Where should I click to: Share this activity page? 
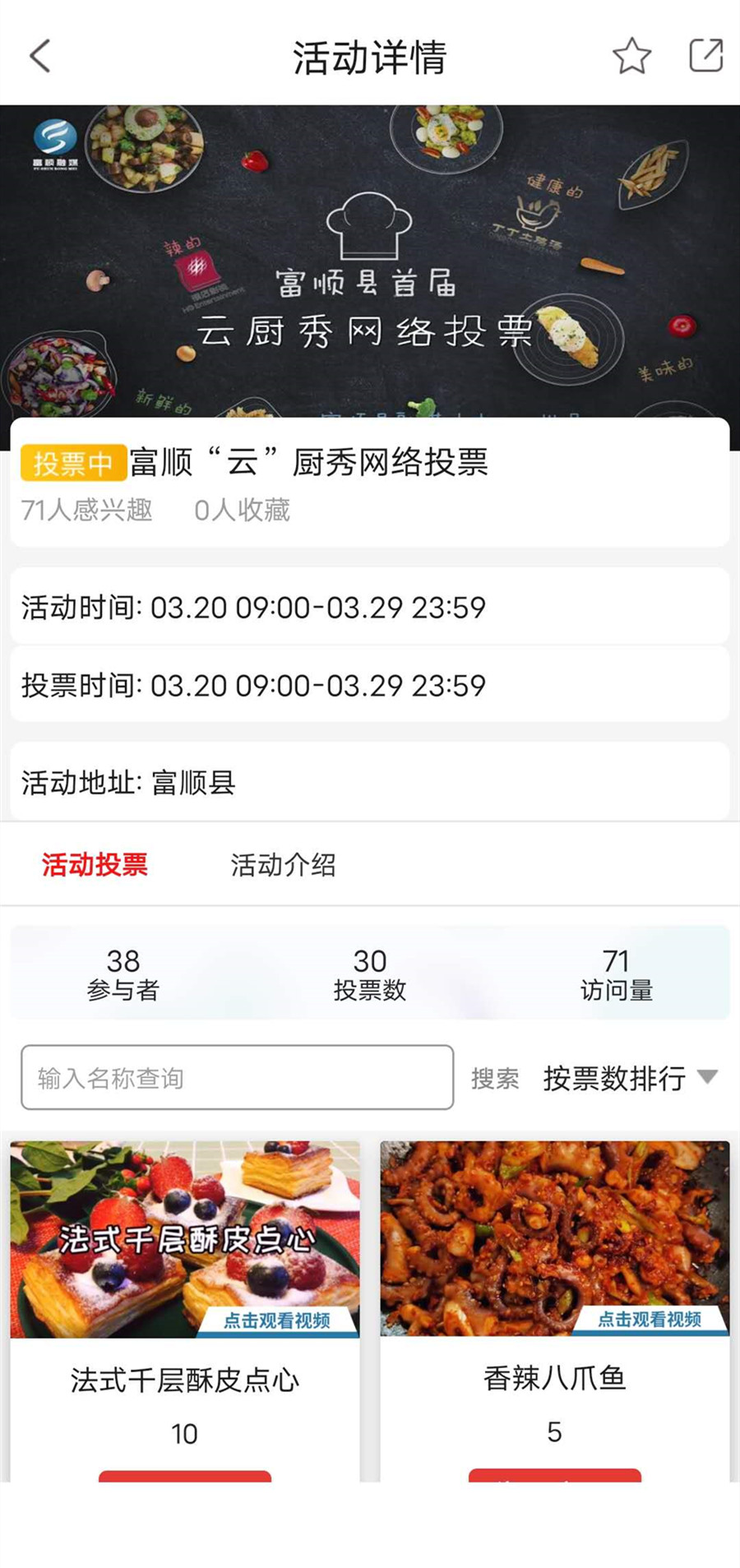click(x=705, y=56)
